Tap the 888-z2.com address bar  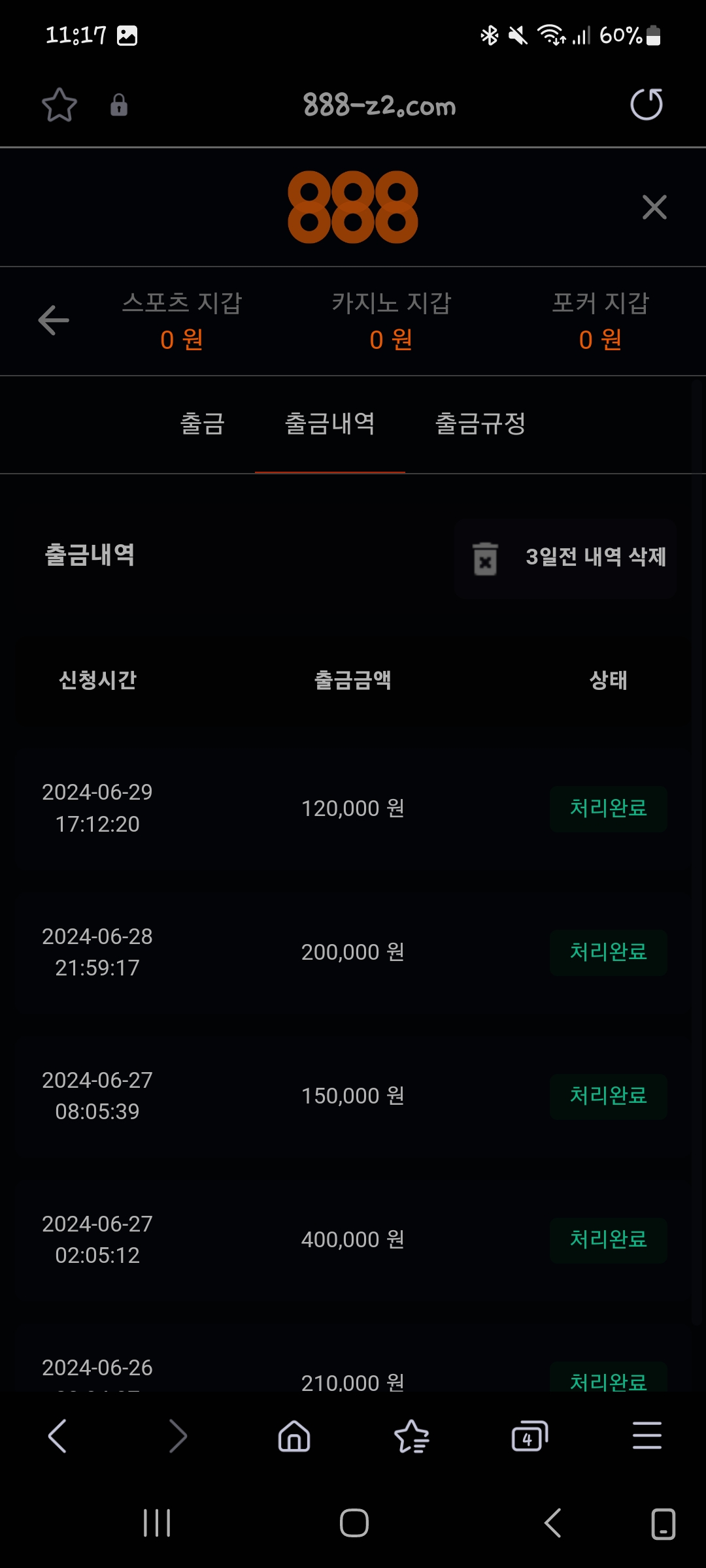point(379,105)
